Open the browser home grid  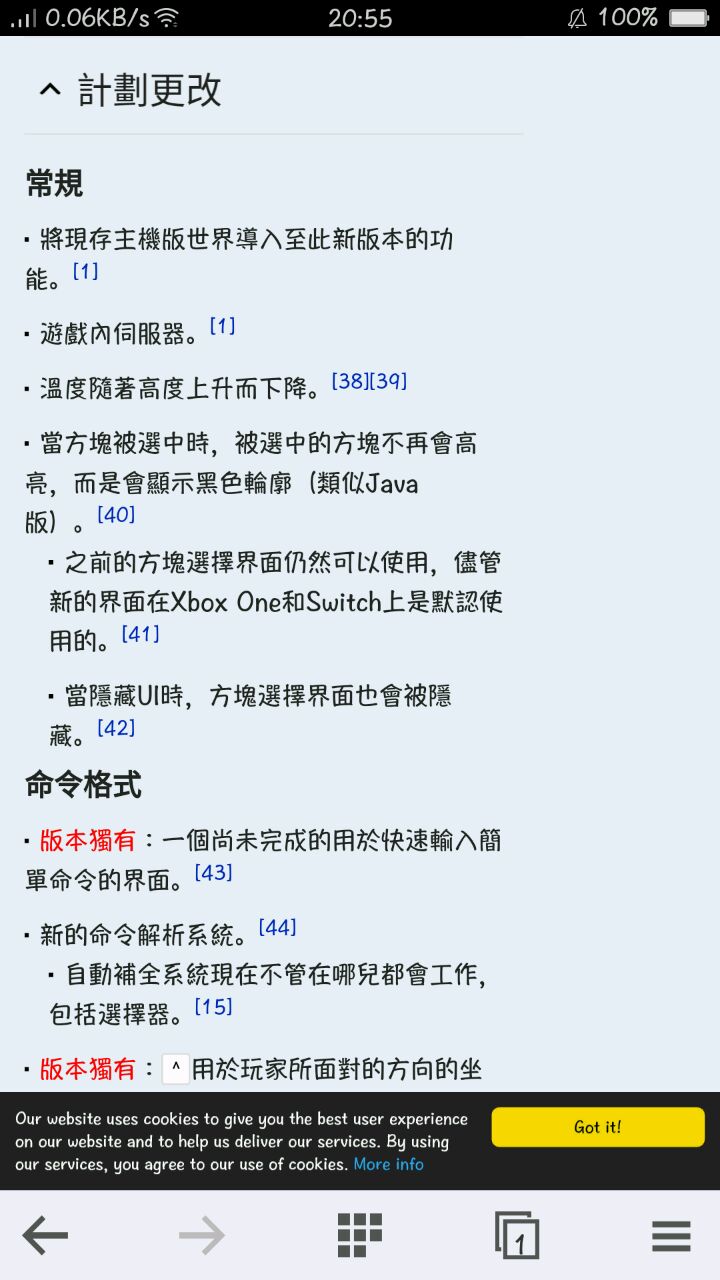pos(360,1236)
